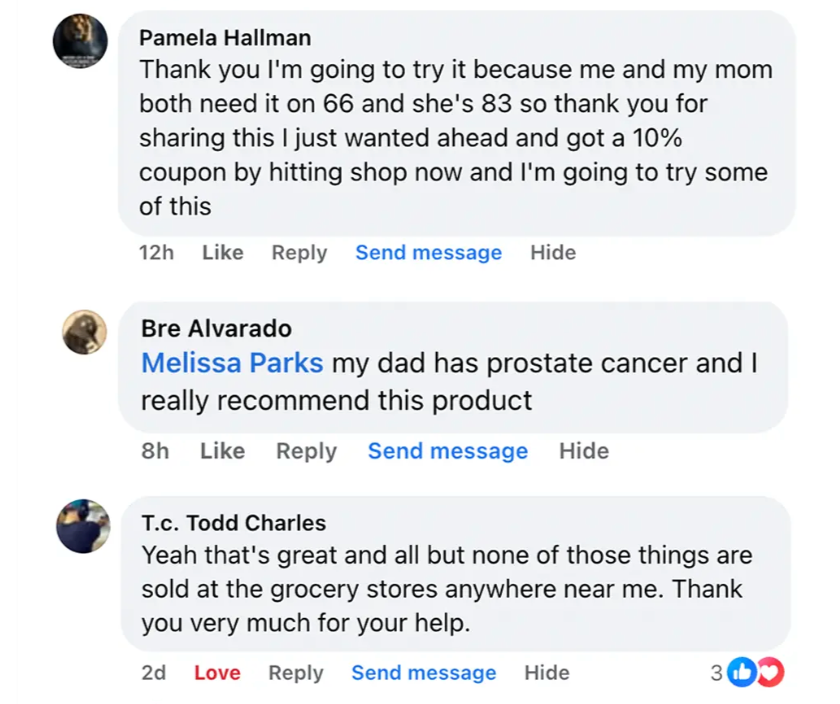Open T.c. Todd Charles' profile name
Image resolution: width=840 pixels, height=704 pixels.
[233, 523]
